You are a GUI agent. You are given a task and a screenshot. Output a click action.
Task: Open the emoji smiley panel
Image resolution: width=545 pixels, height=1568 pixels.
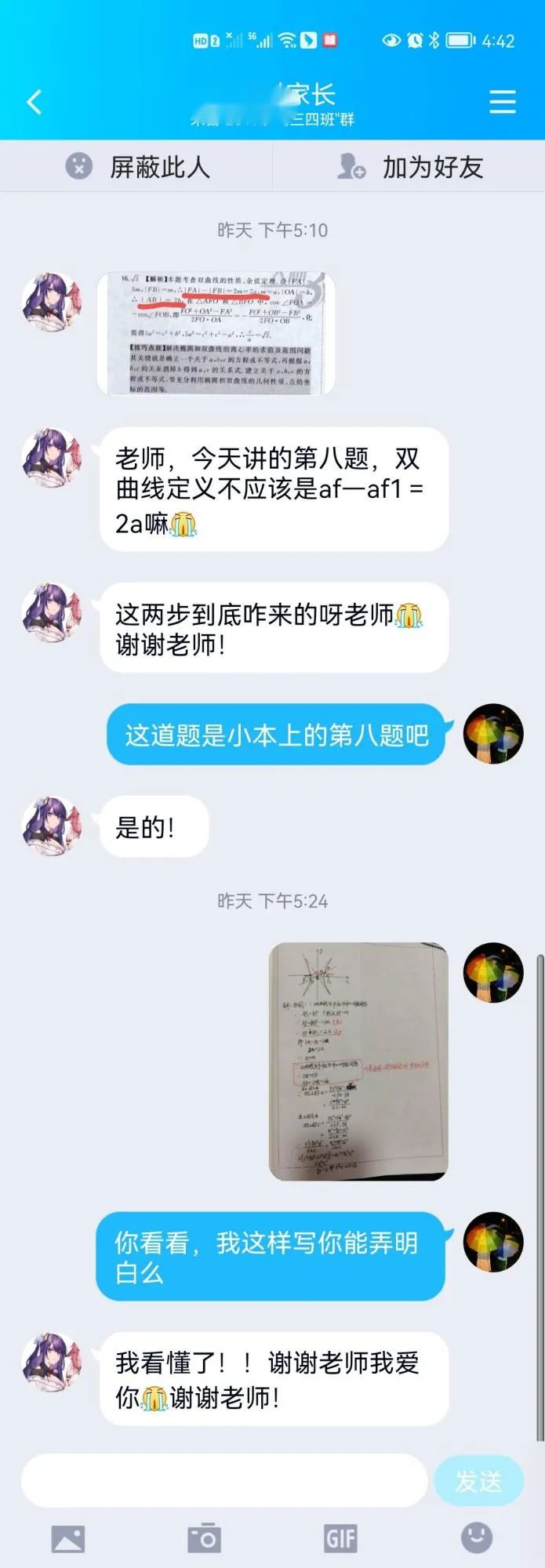pyautogui.click(x=476, y=1537)
